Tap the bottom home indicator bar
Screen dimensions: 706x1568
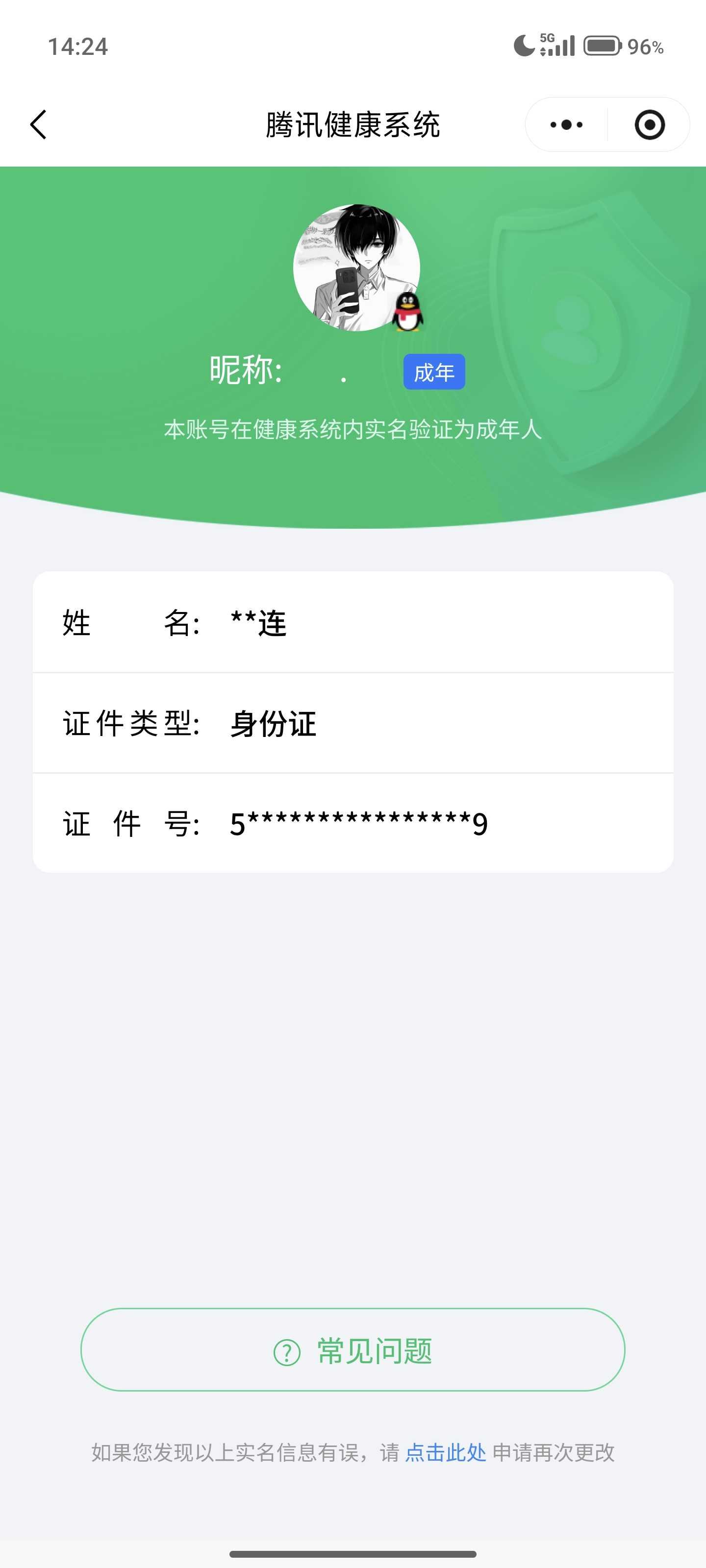[x=353, y=1553]
